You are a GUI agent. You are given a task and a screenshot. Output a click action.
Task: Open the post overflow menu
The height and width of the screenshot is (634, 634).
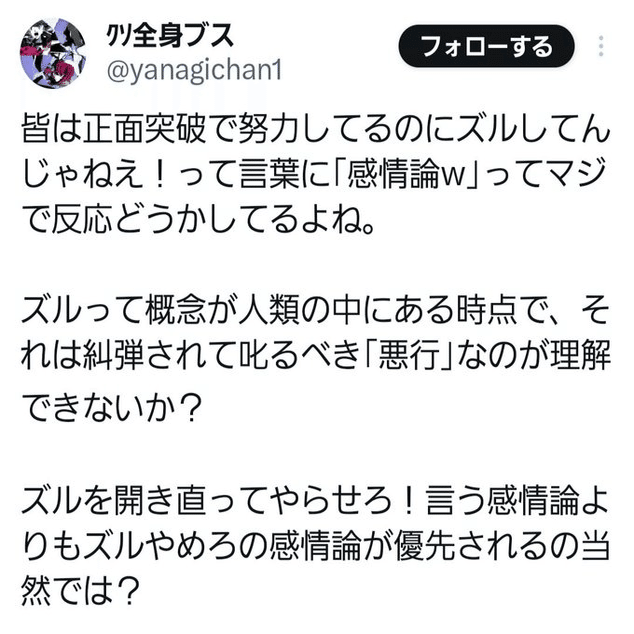pos(600,47)
